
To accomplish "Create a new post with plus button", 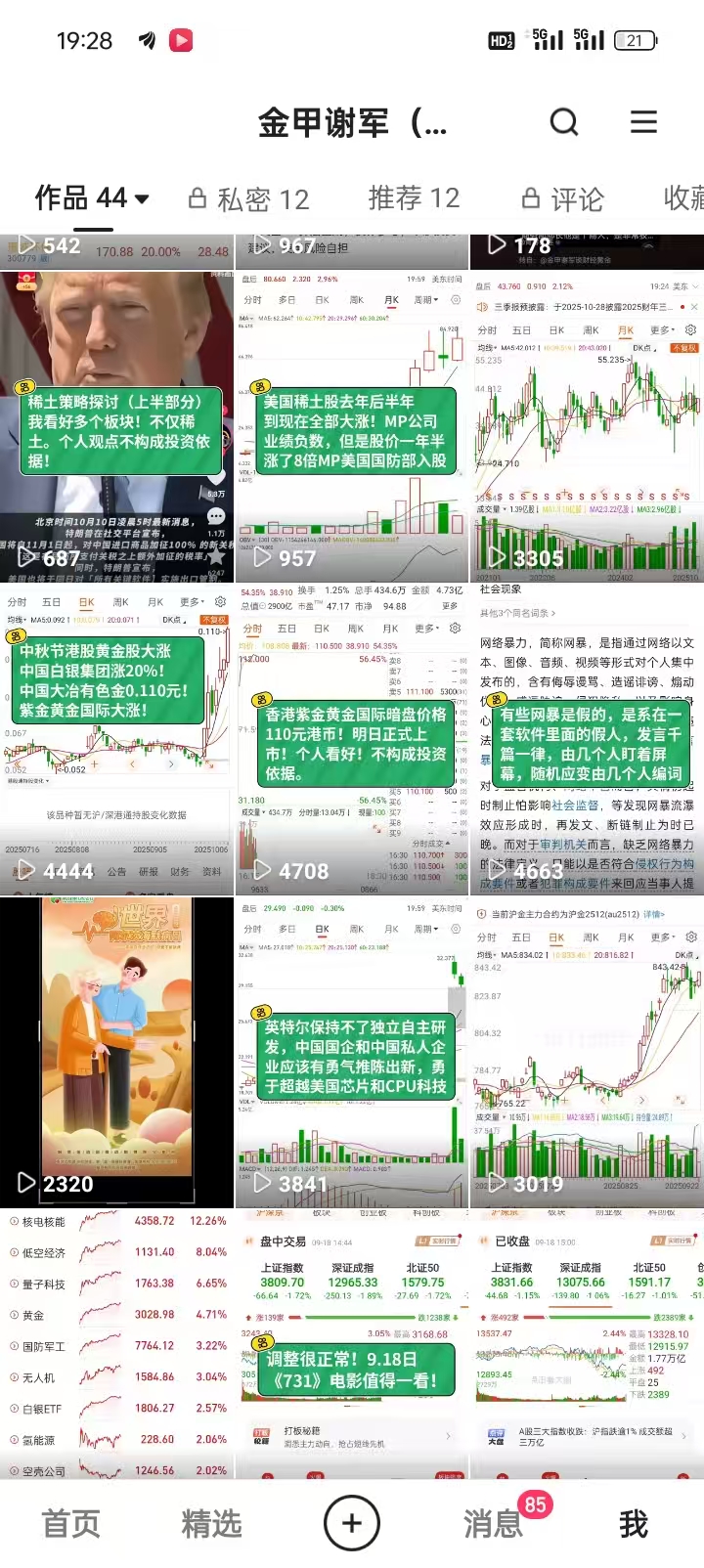I will pyautogui.click(x=352, y=1522).
